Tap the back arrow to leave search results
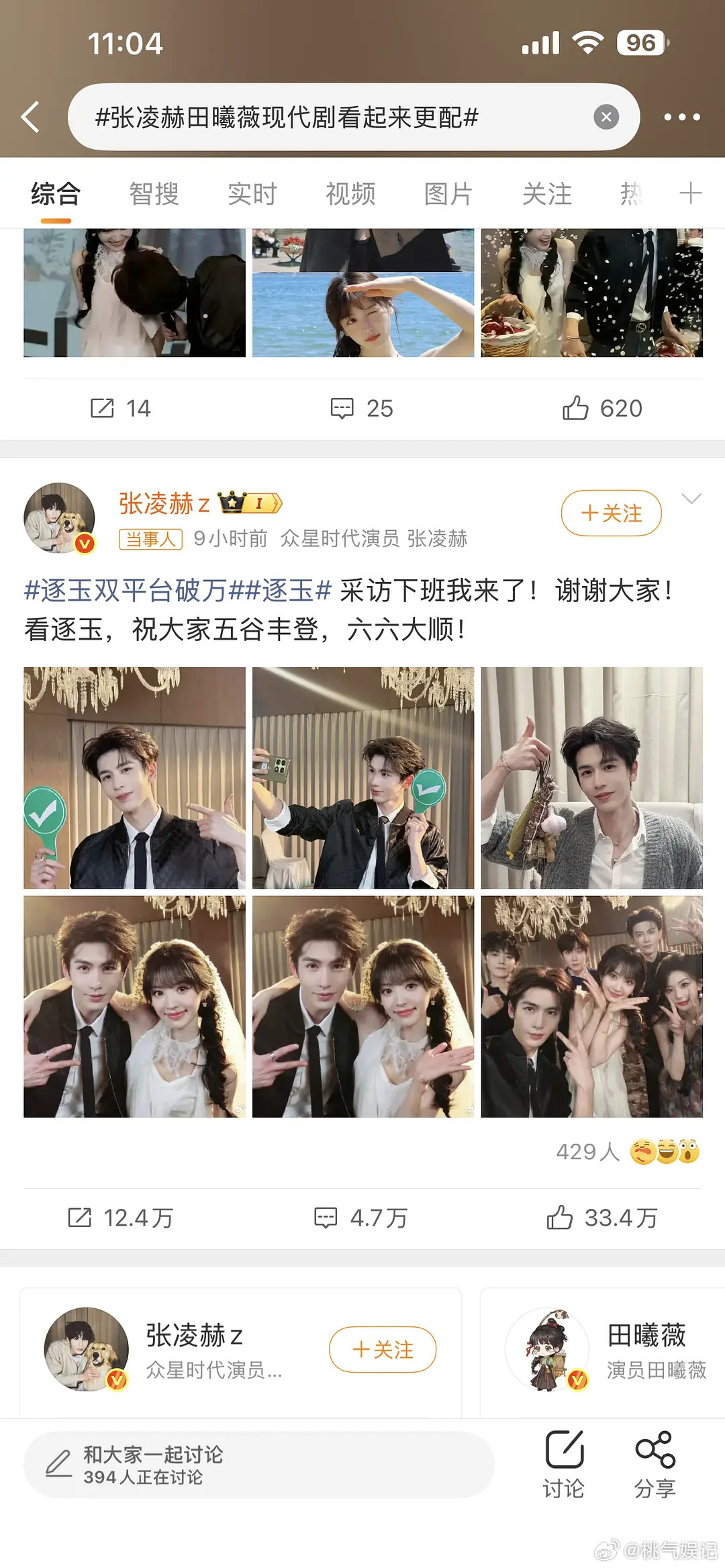Image resolution: width=725 pixels, height=1568 pixels. pyautogui.click(x=32, y=115)
